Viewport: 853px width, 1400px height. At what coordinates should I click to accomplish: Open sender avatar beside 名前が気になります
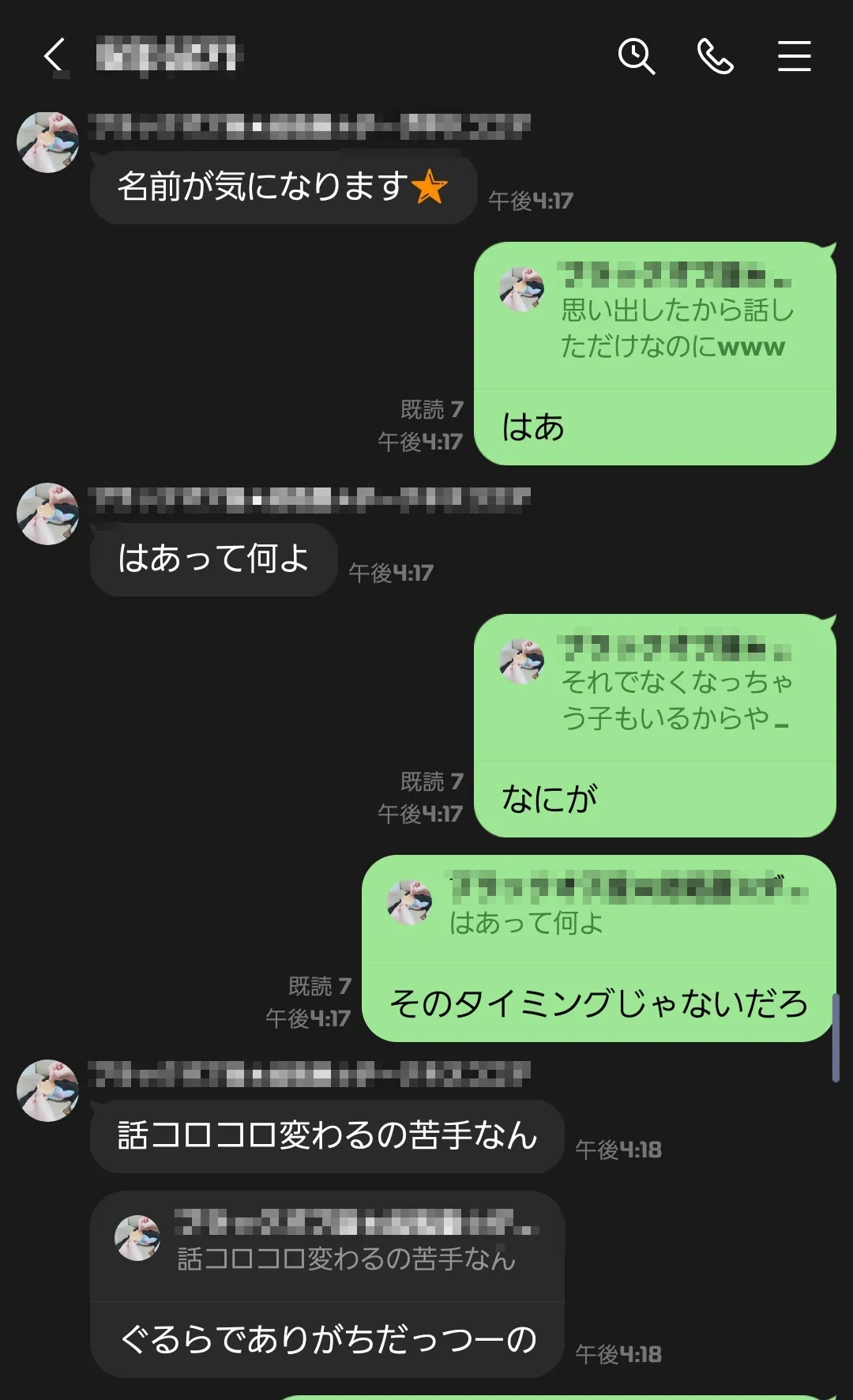click(x=48, y=142)
